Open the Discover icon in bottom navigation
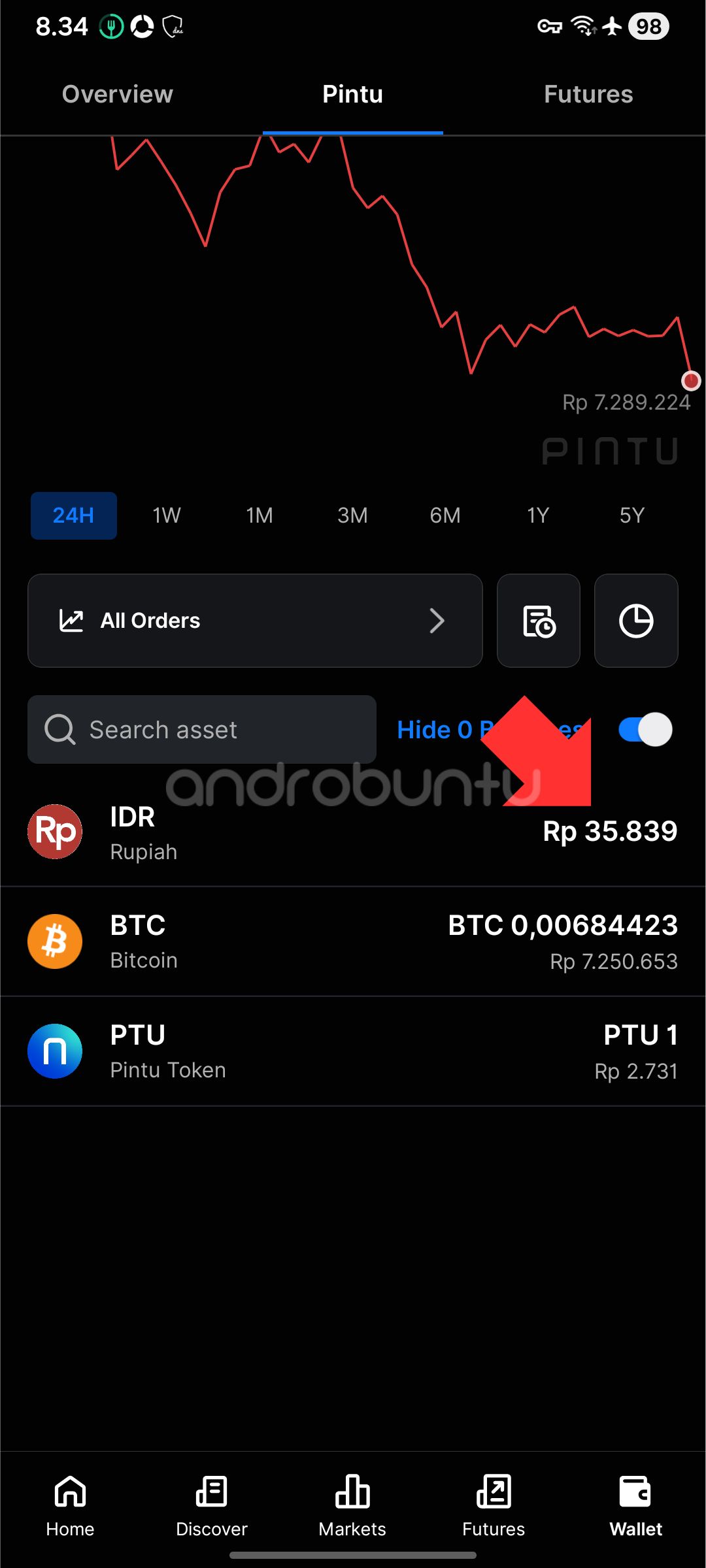 click(x=211, y=1493)
